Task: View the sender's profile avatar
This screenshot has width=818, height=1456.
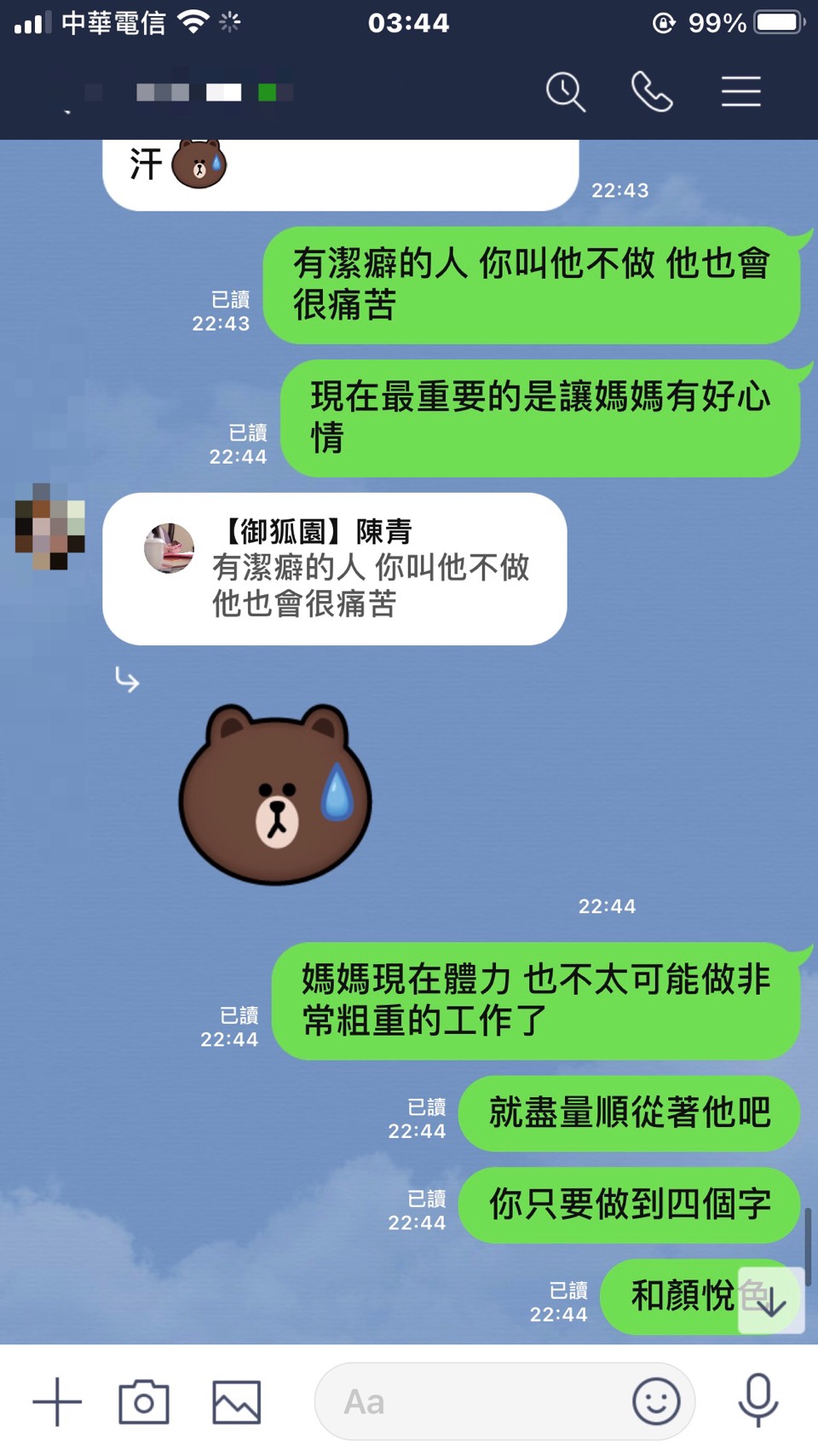Action: pyautogui.click(x=49, y=526)
